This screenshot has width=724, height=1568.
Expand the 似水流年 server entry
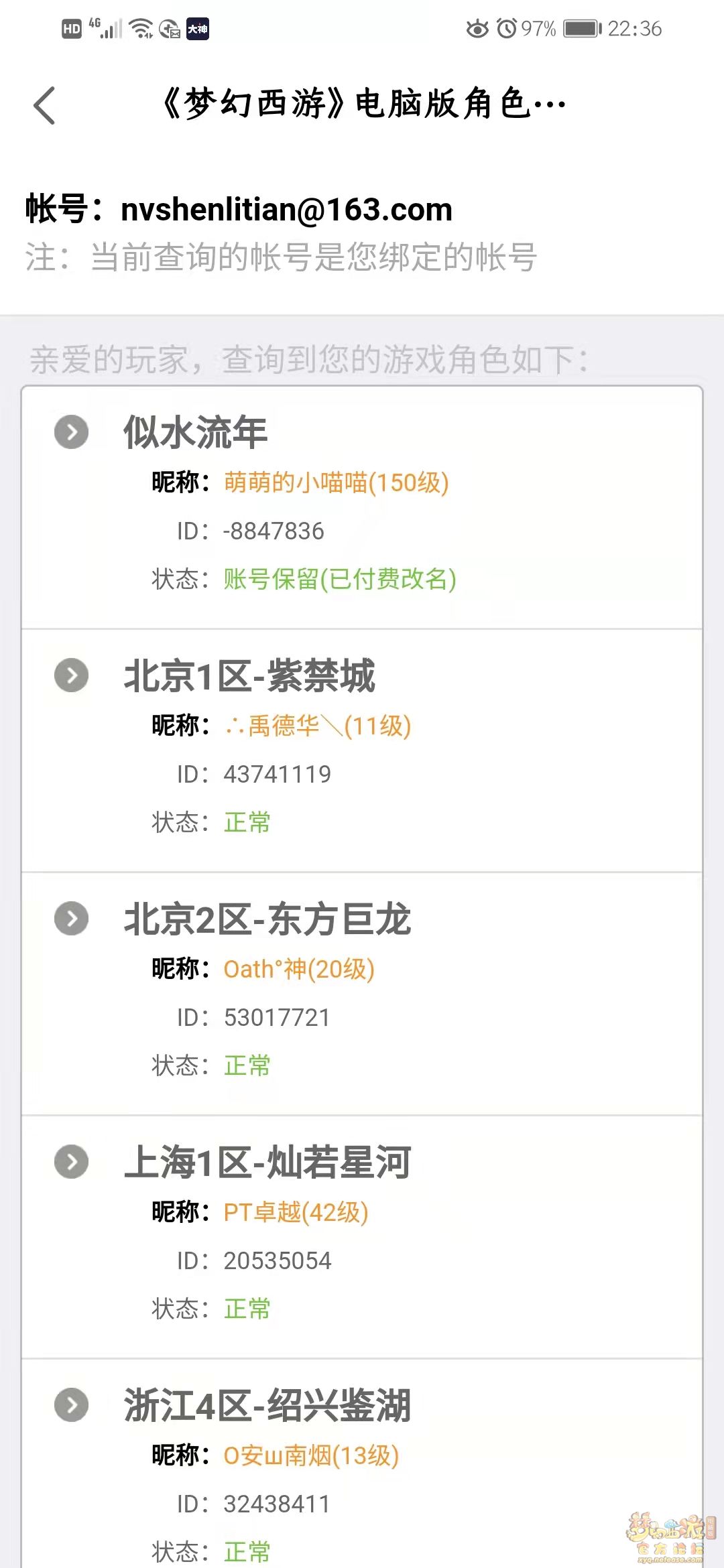tap(72, 432)
